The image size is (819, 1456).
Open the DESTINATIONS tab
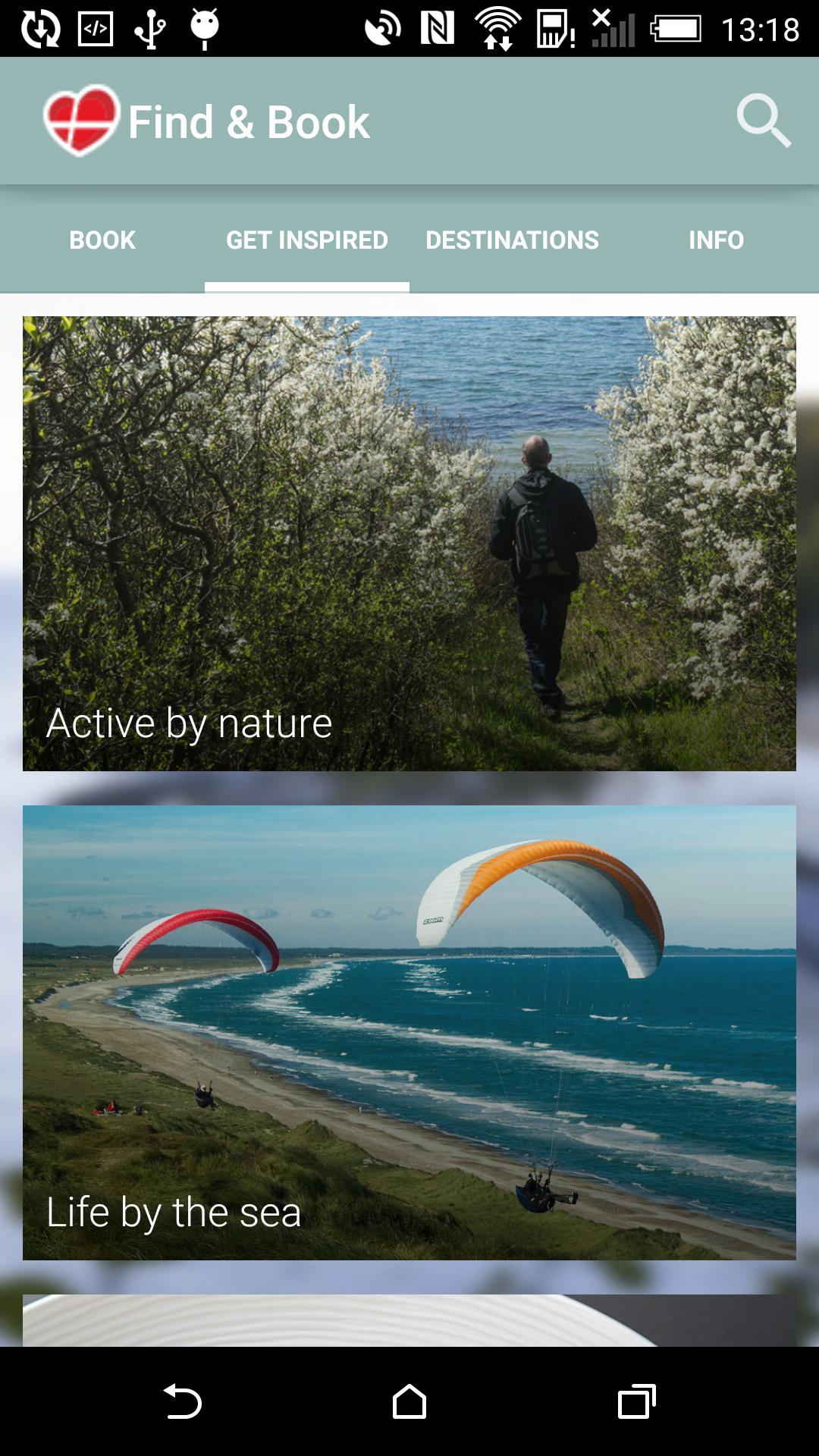(511, 240)
